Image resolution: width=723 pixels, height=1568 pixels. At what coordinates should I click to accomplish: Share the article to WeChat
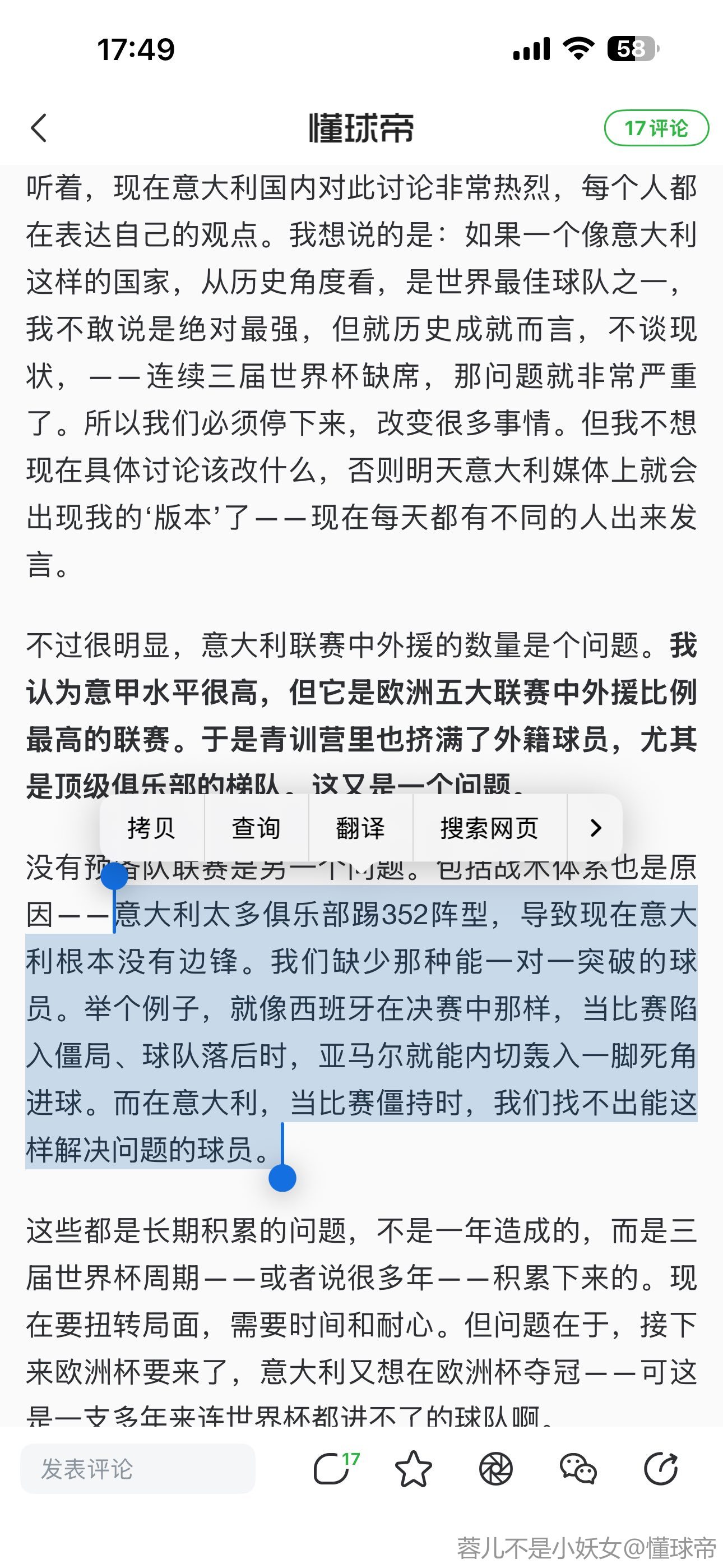(x=578, y=1469)
